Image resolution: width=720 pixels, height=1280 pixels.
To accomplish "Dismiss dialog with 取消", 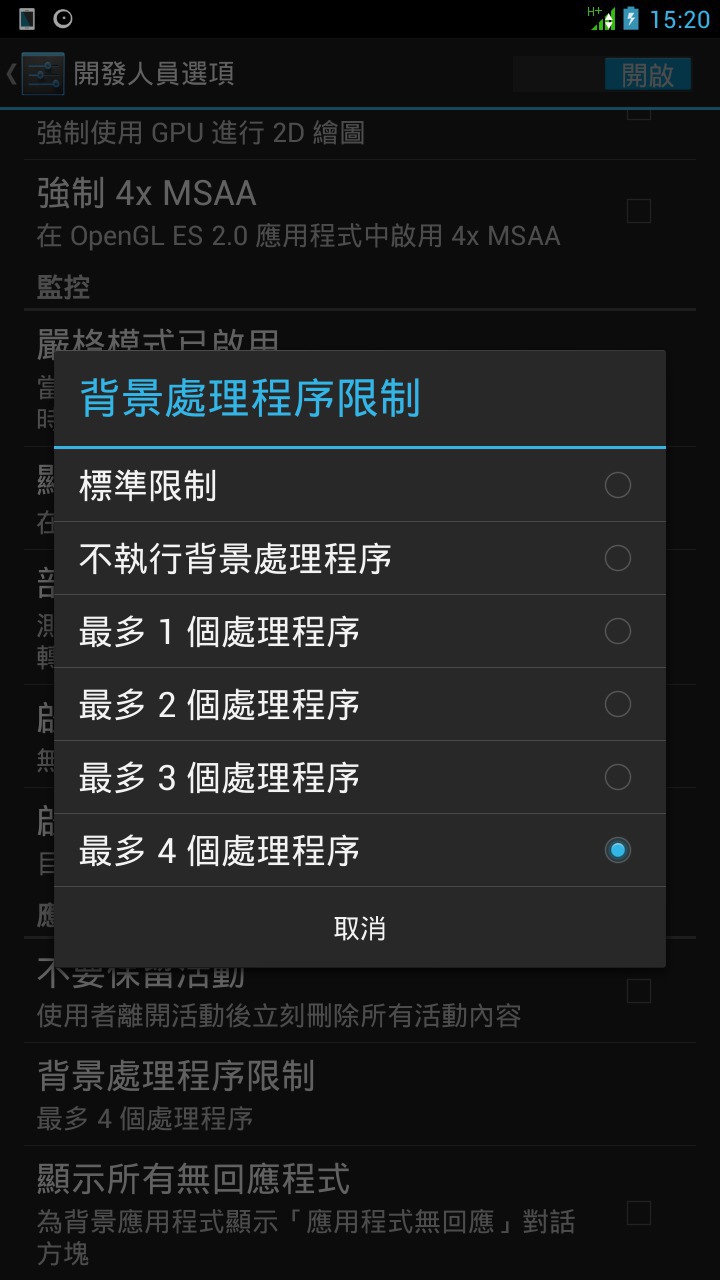I will [360, 928].
